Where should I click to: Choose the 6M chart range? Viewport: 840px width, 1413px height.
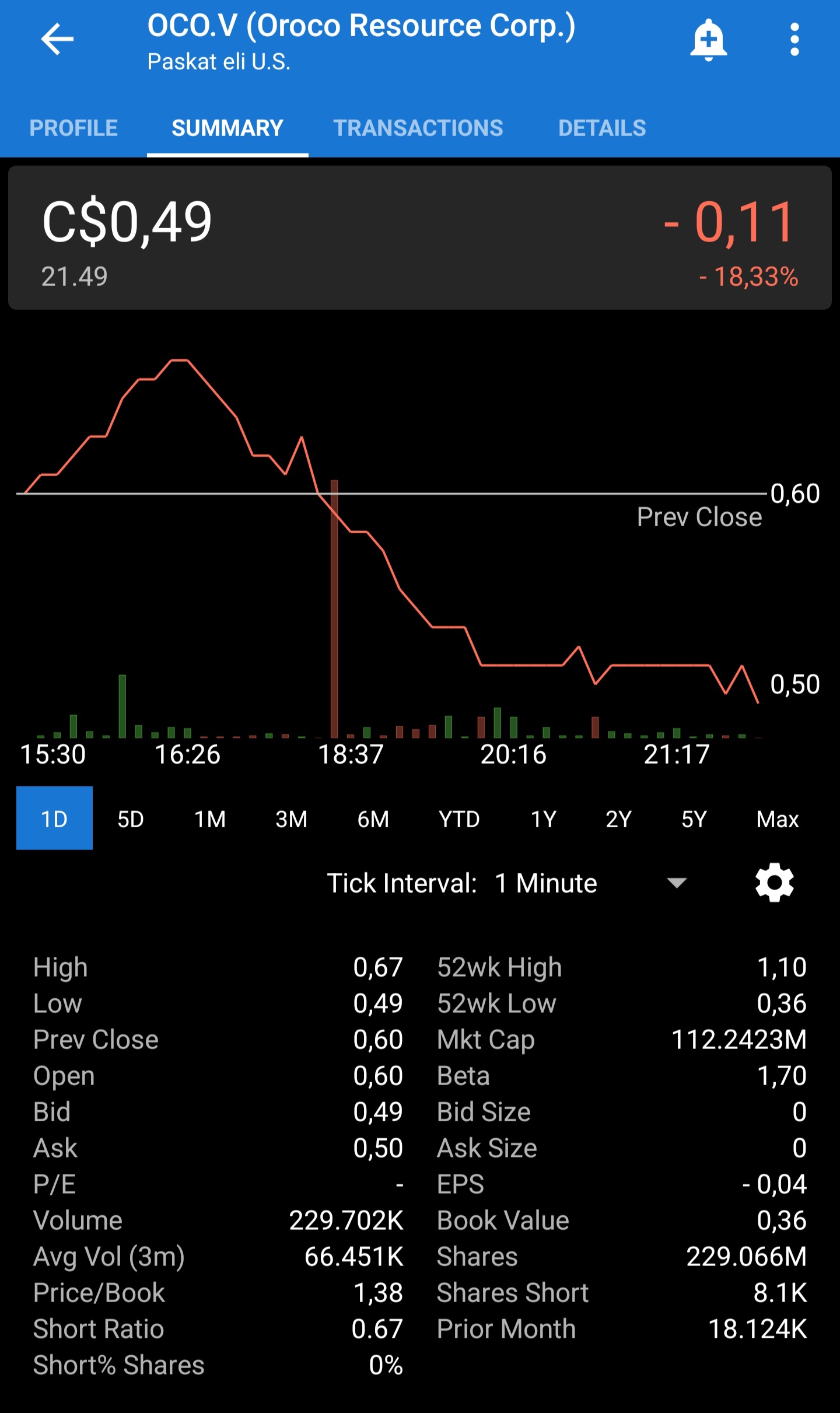[x=373, y=819]
